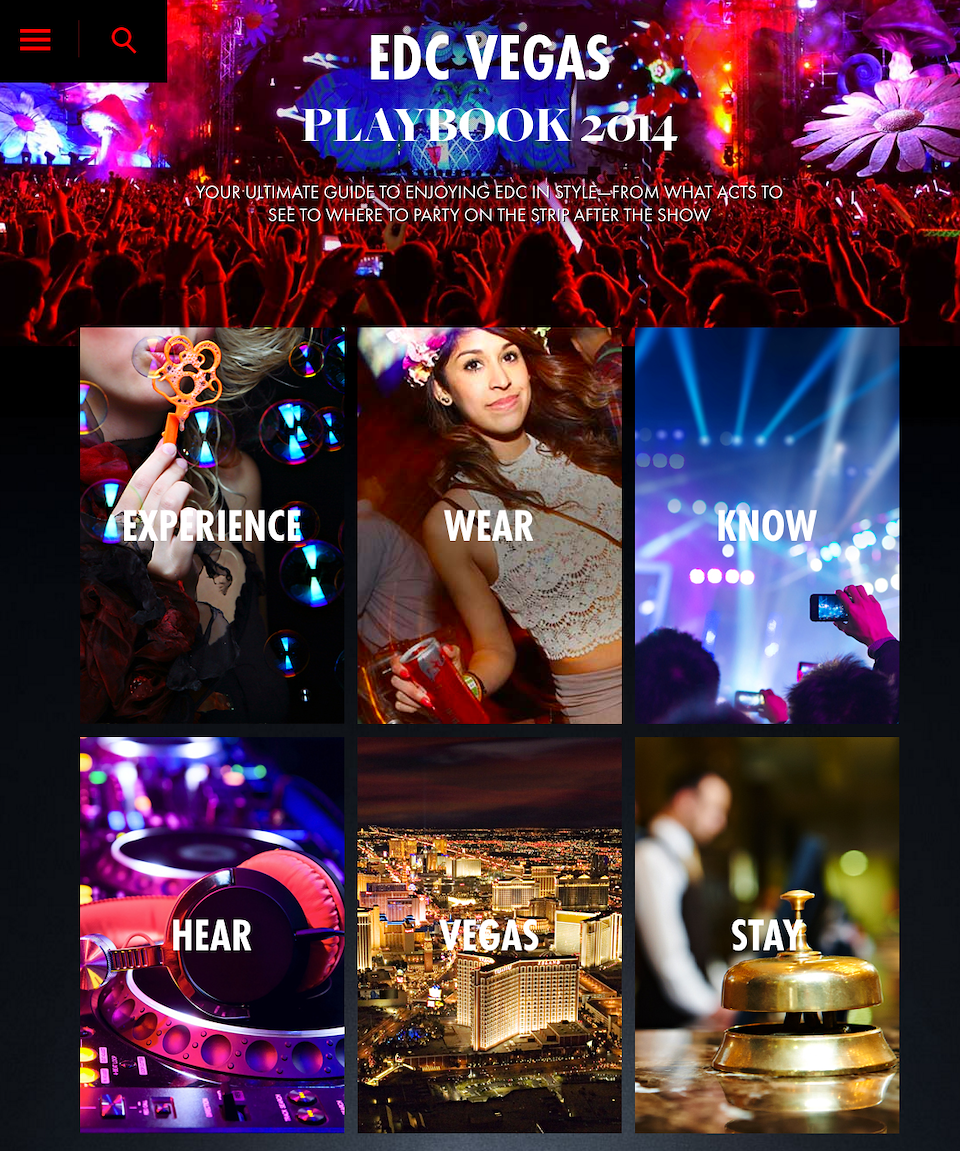This screenshot has height=1151, width=960.
Task: Open the hamburger menu
Action: (35, 40)
